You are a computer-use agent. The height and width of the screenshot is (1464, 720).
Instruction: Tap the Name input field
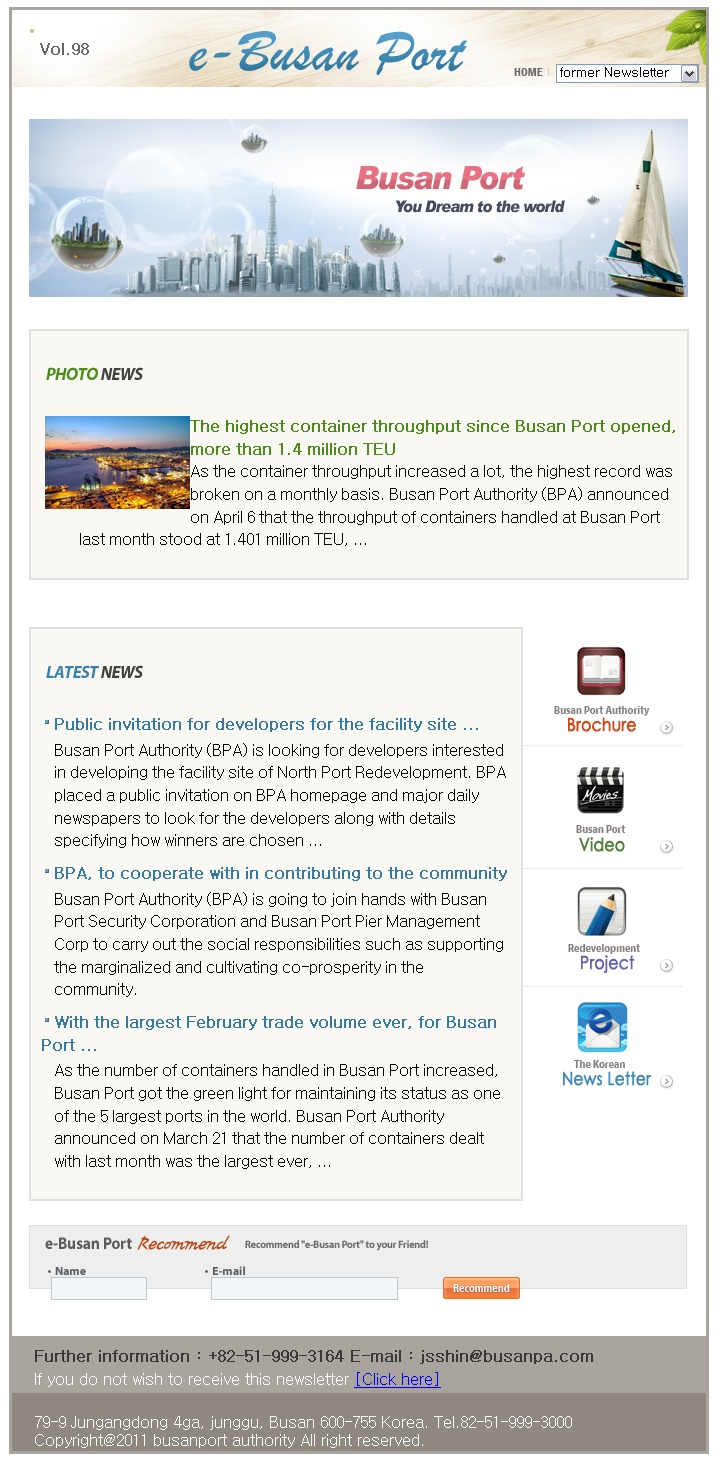tap(99, 1288)
